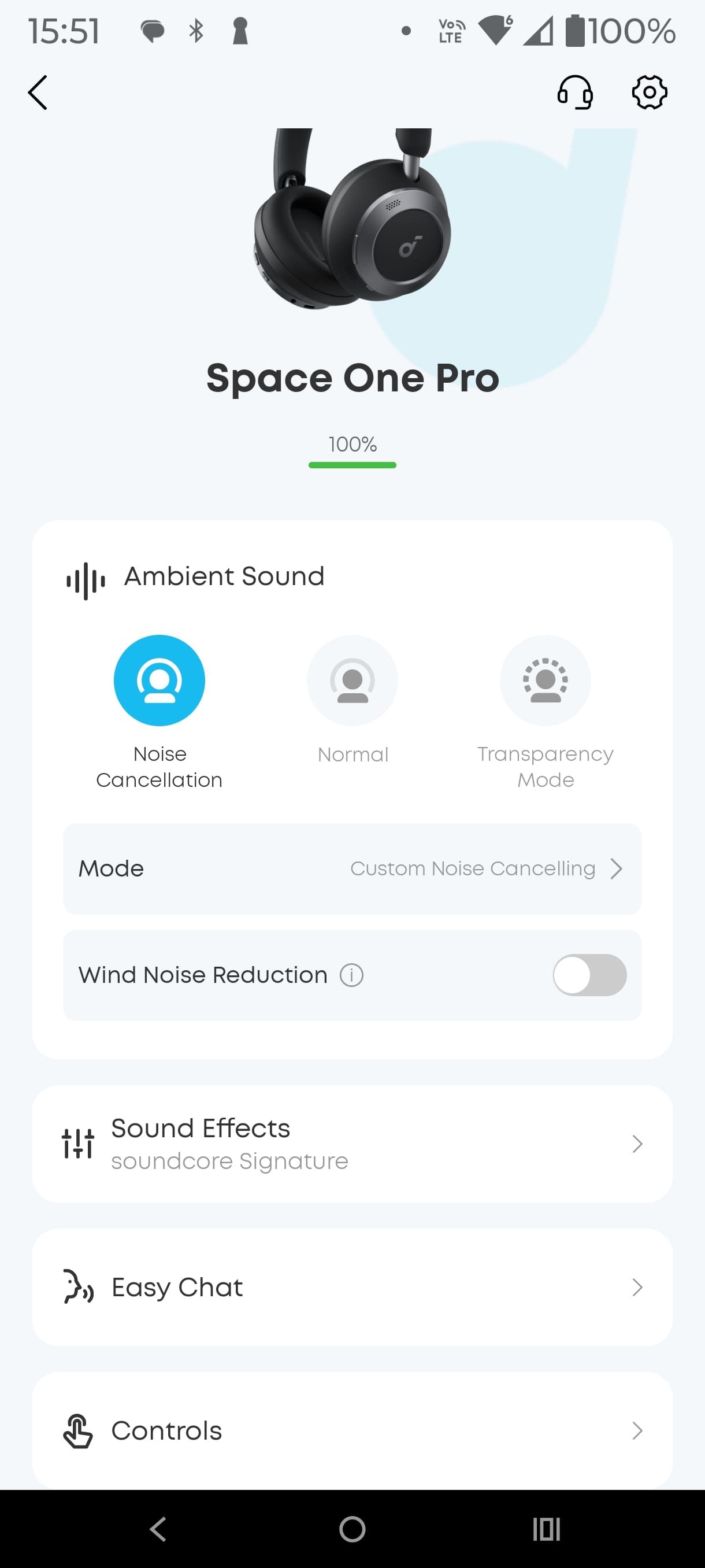Switch to Transparency Mode
This screenshot has width=705, height=1568.
click(x=545, y=681)
